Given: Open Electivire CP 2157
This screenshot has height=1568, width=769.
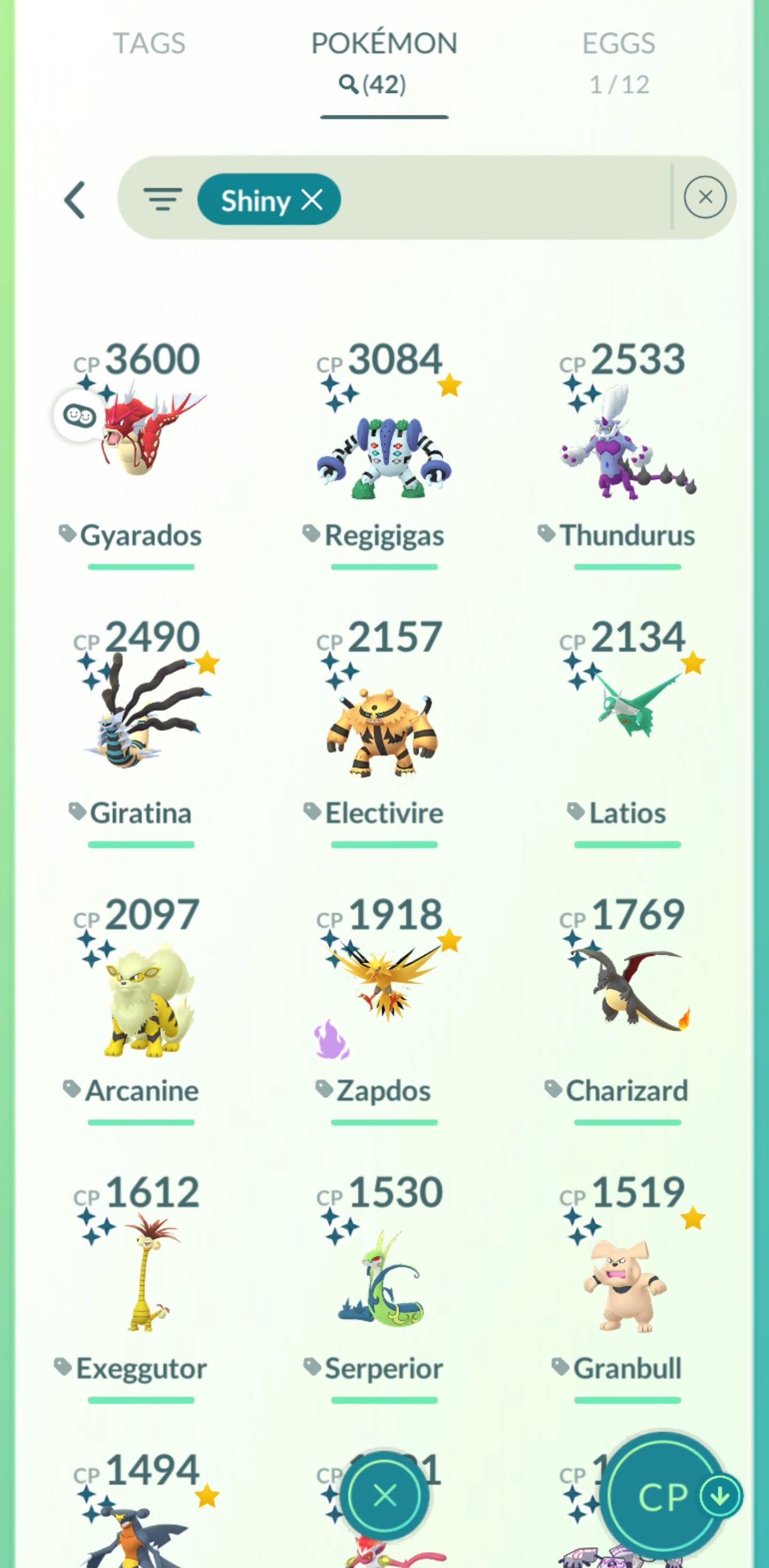Looking at the screenshot, I should coord(384,730).
